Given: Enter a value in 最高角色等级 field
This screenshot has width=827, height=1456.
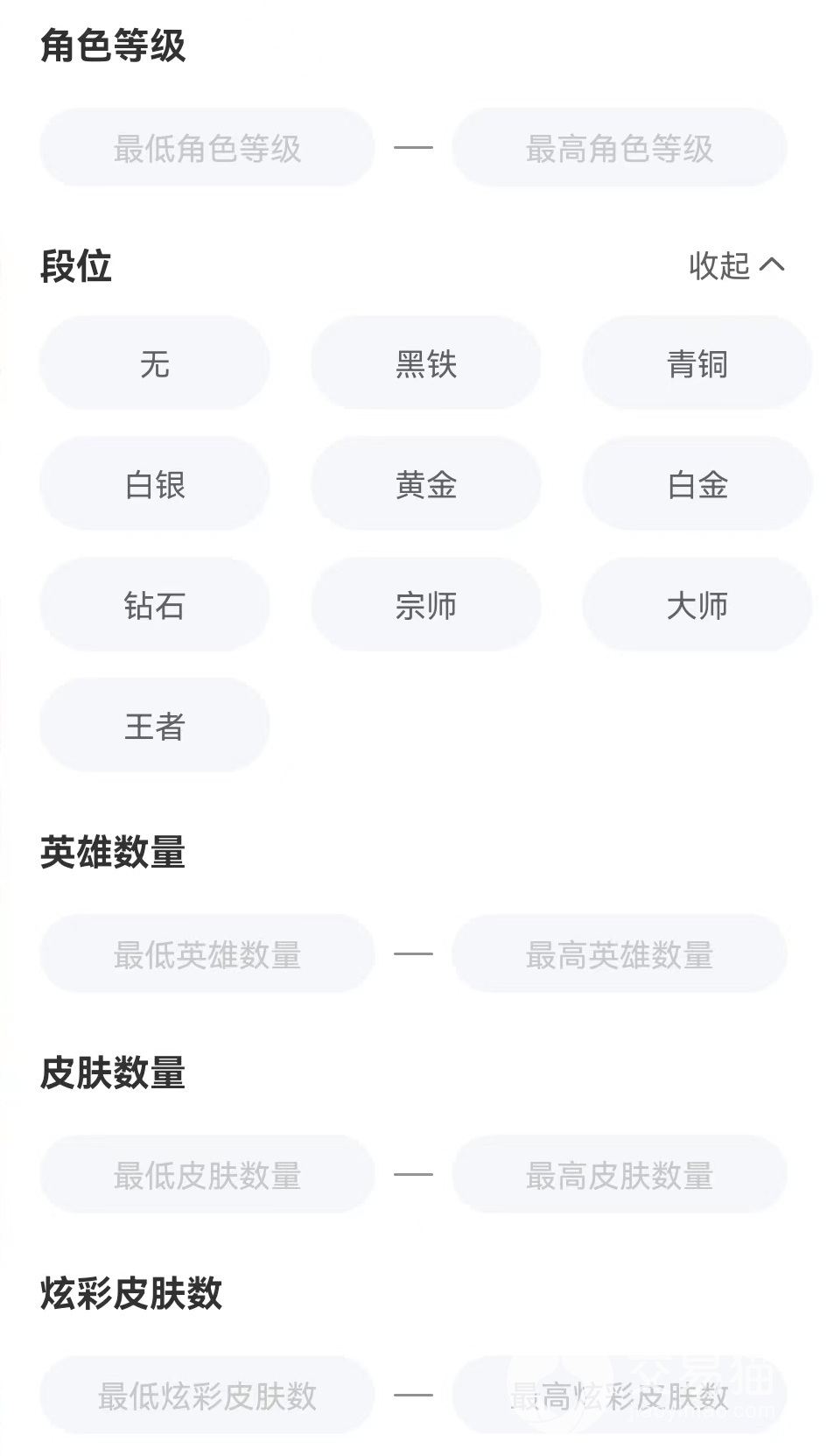Looking at the screenshot, I should [620, 148].
